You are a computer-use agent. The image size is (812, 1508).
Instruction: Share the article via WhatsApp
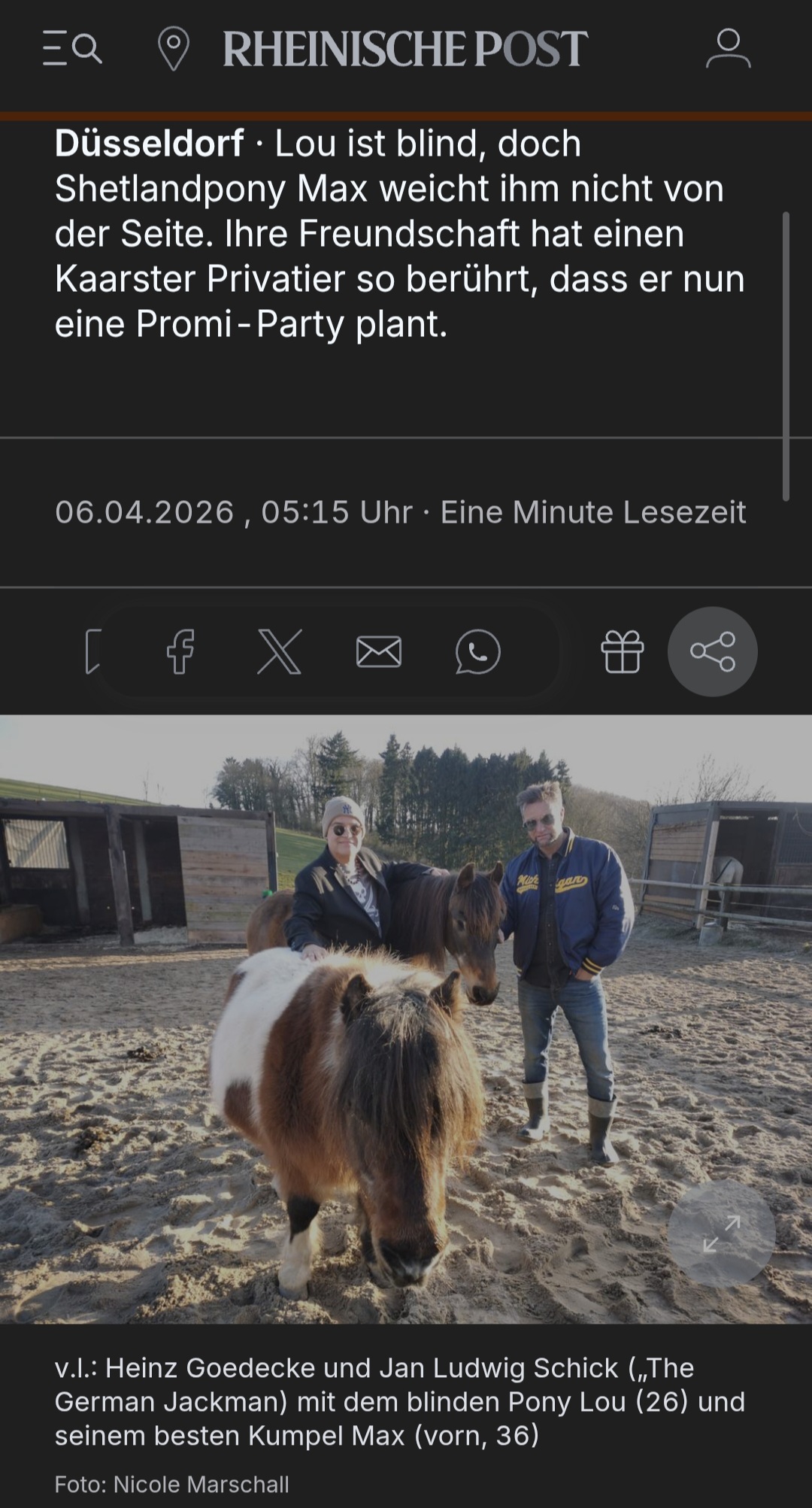tap(477, 651)
